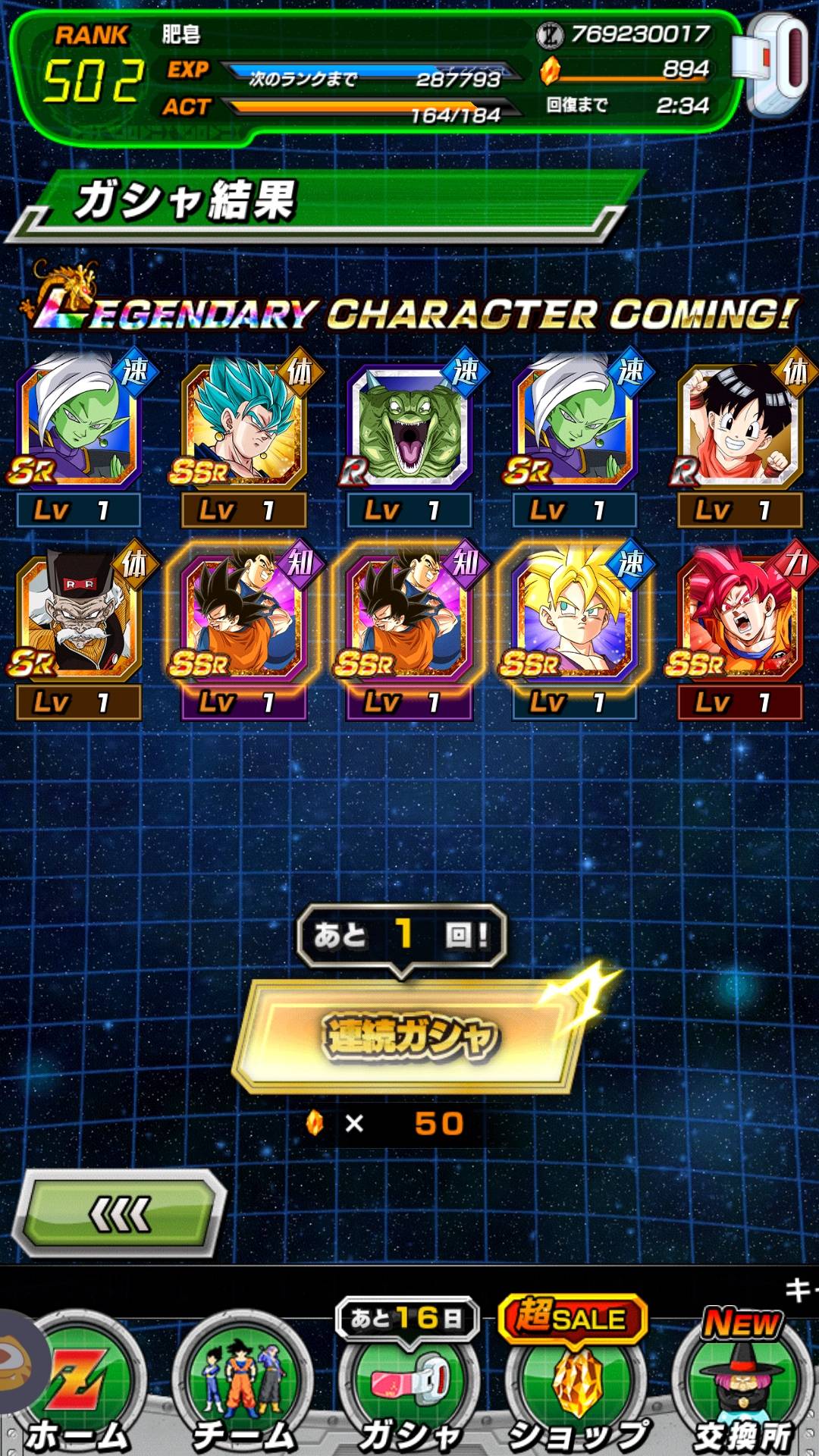View the R green dragon card
The width and height of the screenshot is (819, 1456).
click(x=409, y=426)
